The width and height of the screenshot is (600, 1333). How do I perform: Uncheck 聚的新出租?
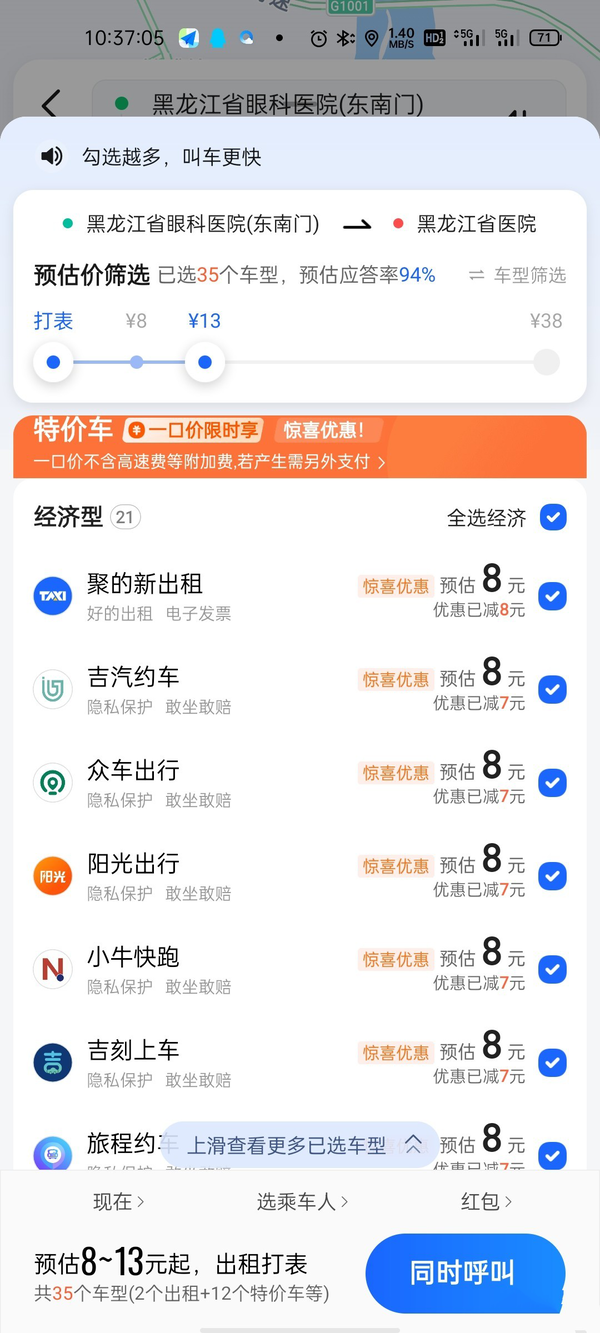tap(552, 597)
